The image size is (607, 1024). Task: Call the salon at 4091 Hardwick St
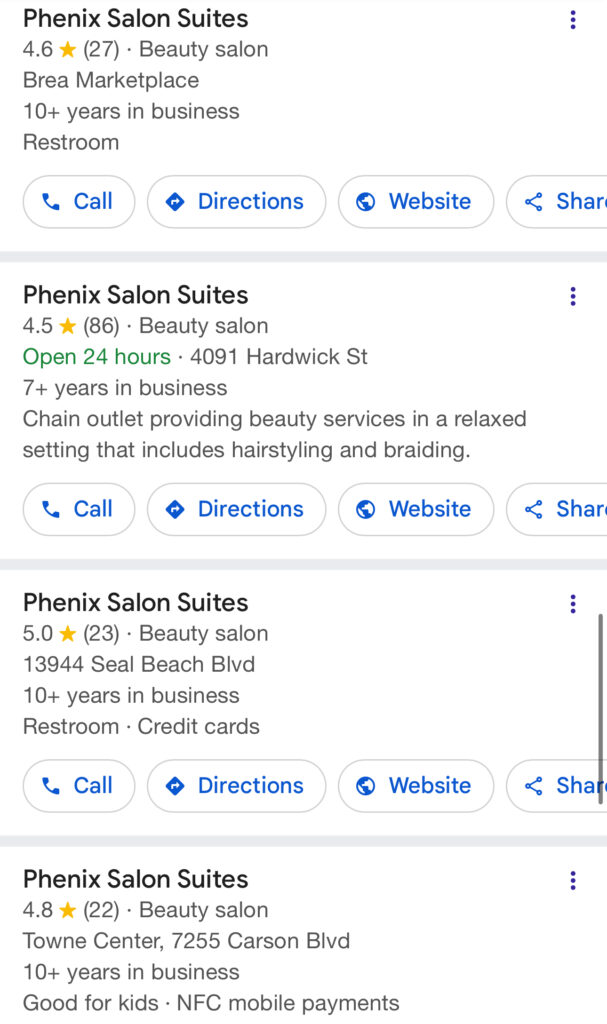coord(79,509)
